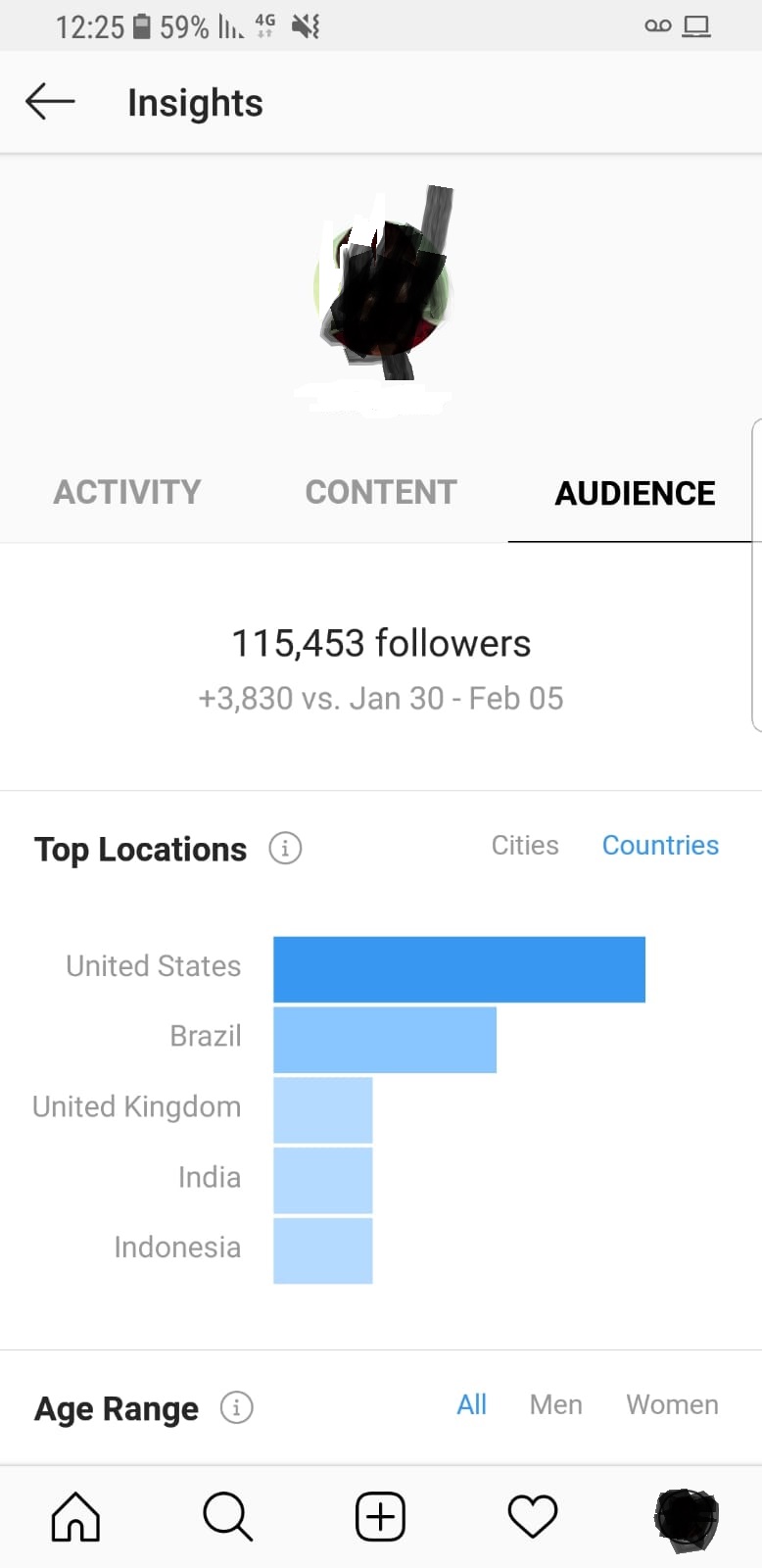
Task: Select All in Age Range
Action: coord(471,1404)
